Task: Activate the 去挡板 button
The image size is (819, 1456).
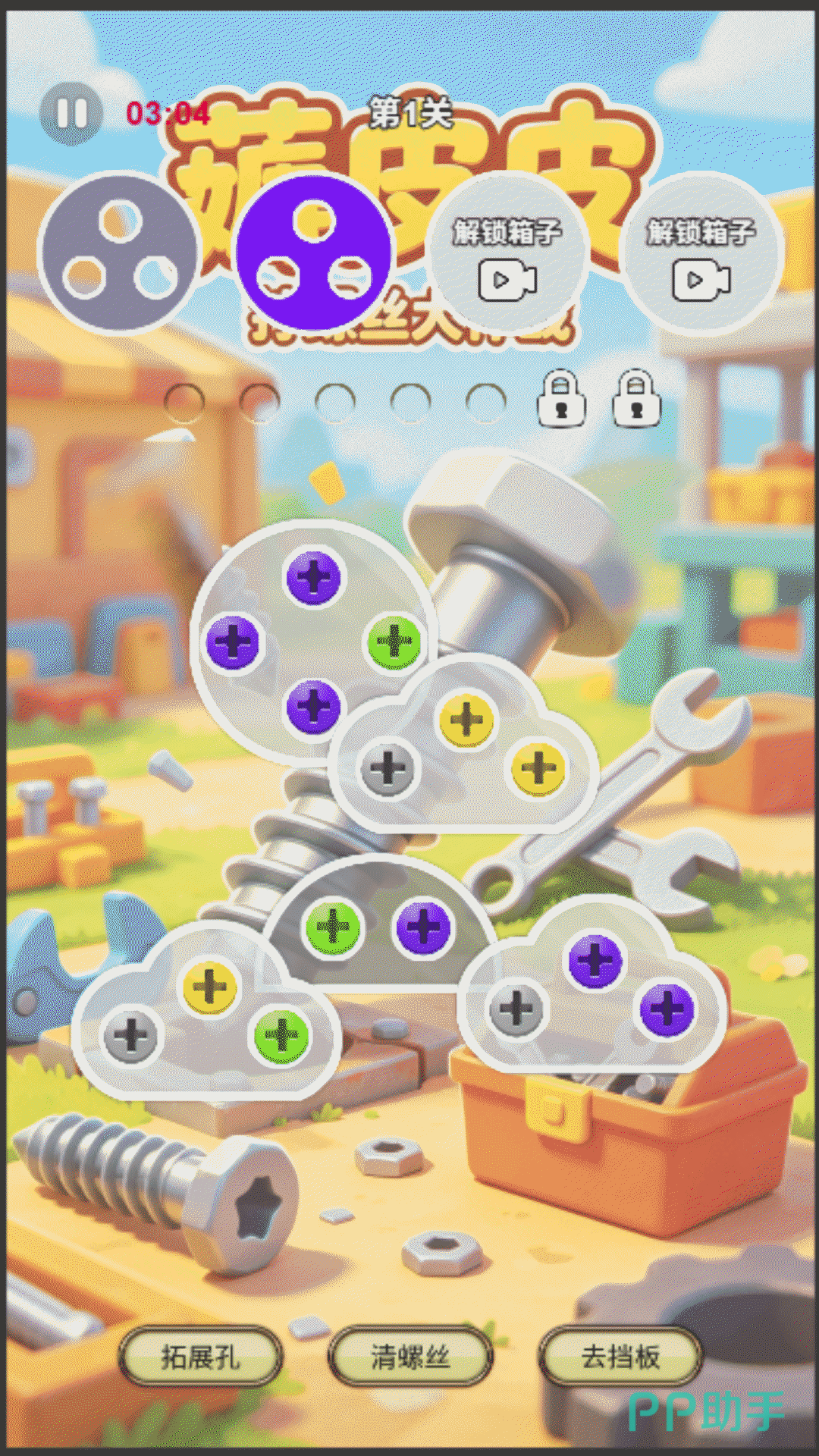Action: pos(620,1357)
